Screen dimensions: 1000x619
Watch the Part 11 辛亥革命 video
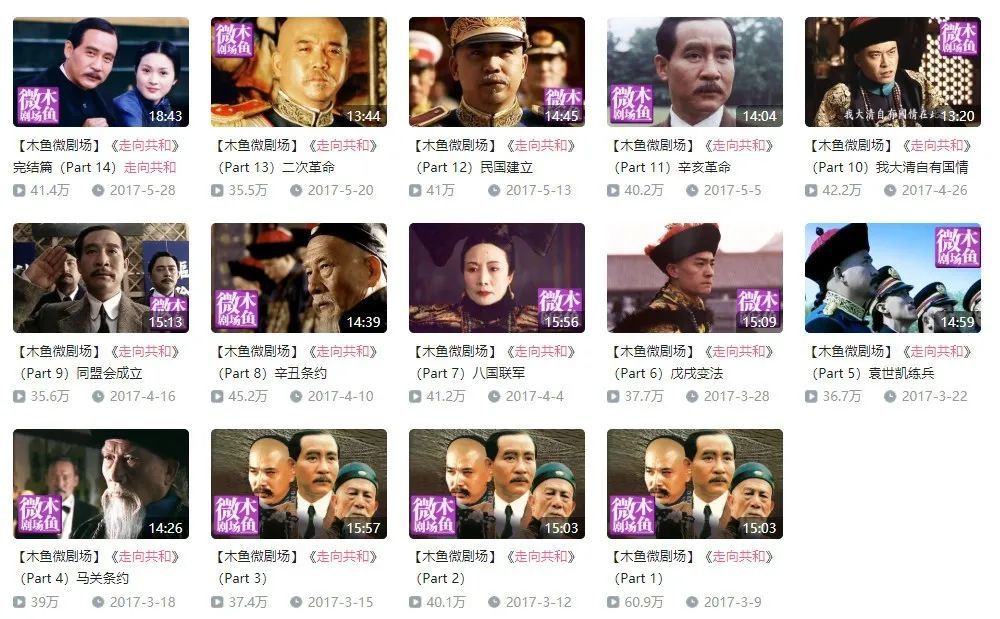(694, 72)
